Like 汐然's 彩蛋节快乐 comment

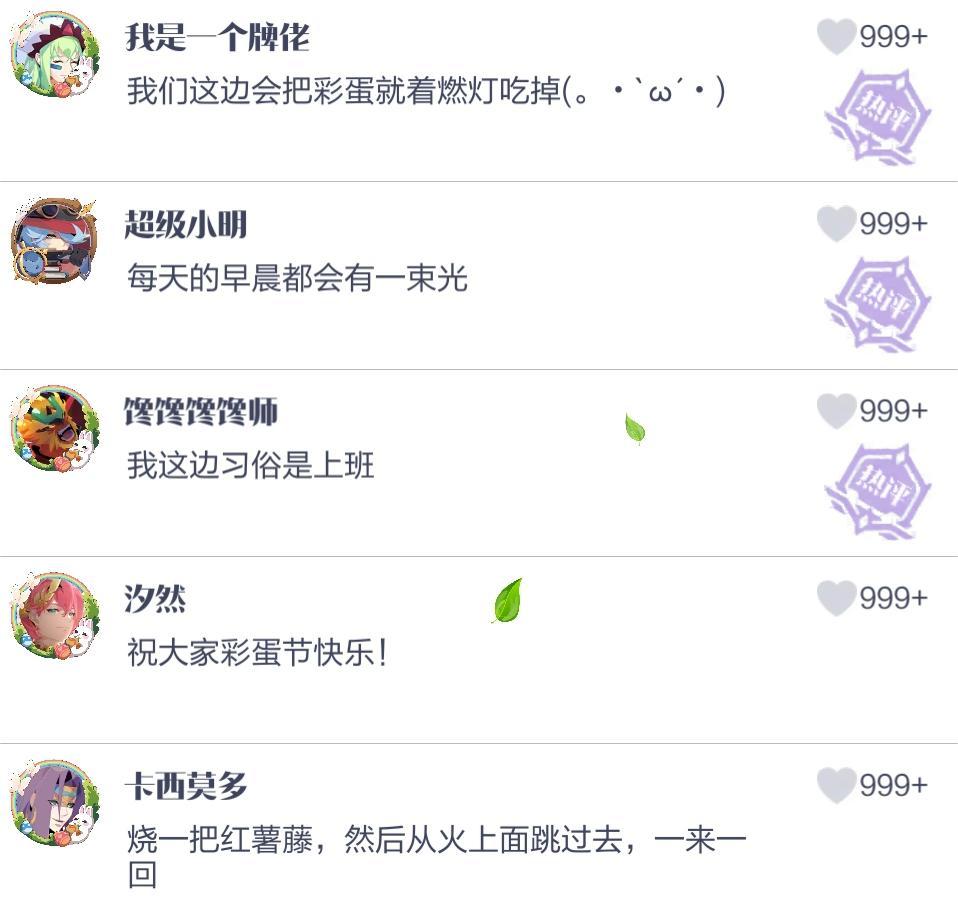(836, 598)
